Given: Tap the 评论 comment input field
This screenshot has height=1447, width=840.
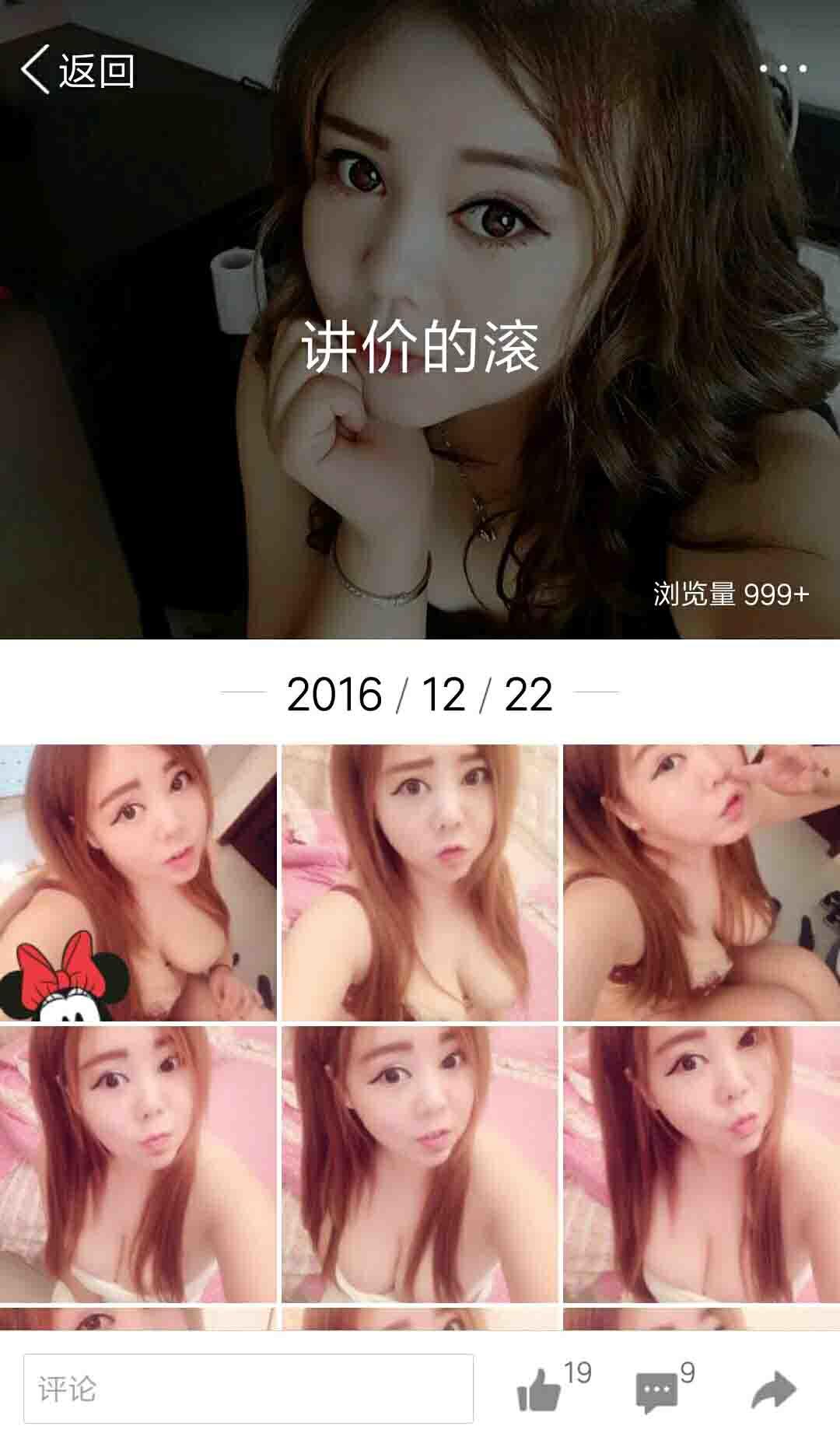Looking at the screenshot, I should click(x=248, y=1389).
